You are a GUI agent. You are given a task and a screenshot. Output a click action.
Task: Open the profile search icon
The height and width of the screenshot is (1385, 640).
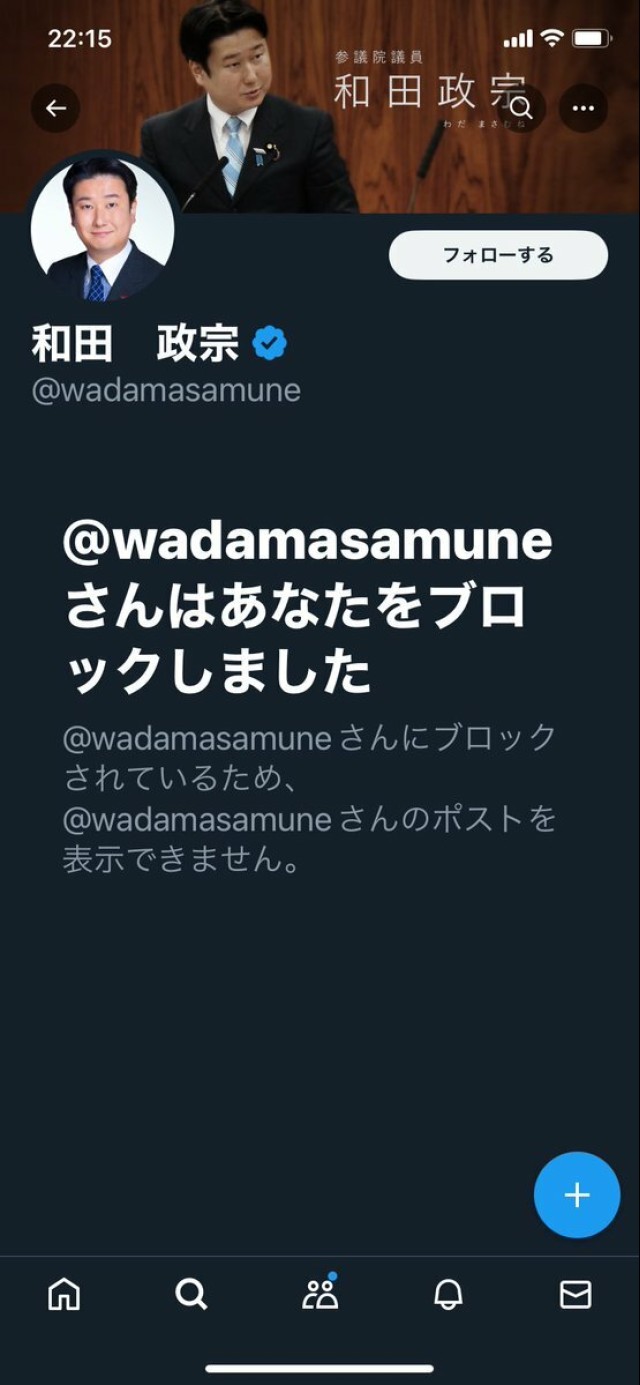[522, 109]
